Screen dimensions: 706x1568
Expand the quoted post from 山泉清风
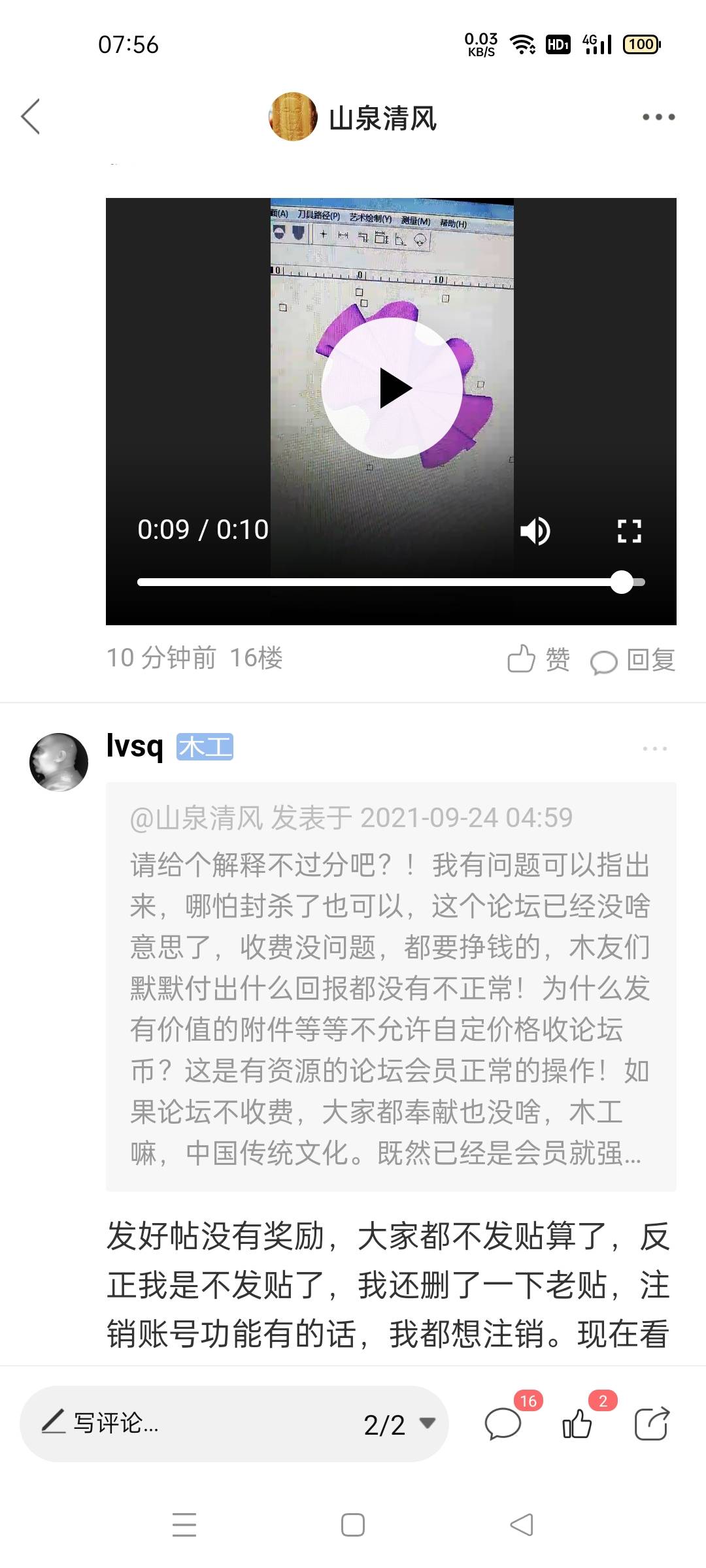pos(390,987)
